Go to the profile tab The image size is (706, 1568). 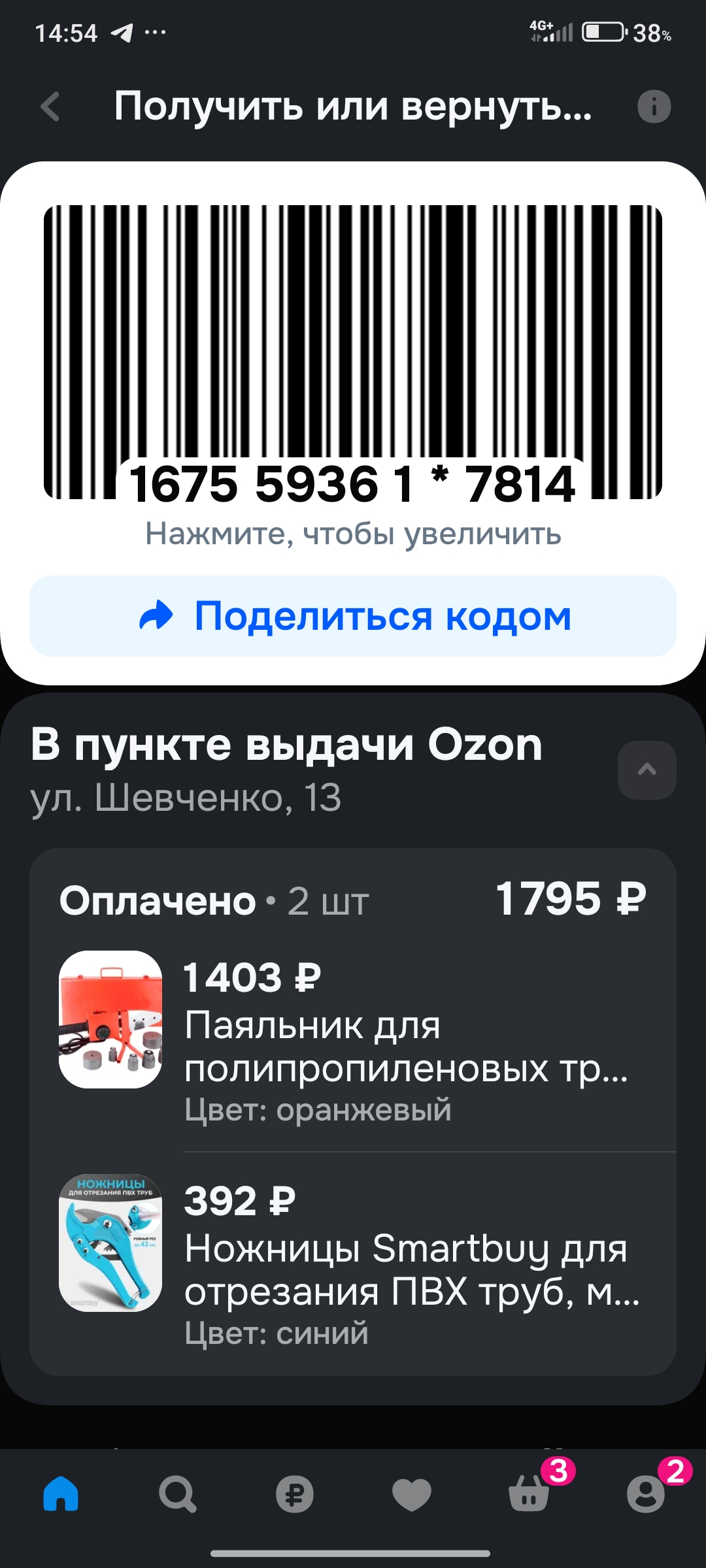(x=645, y=1494)
